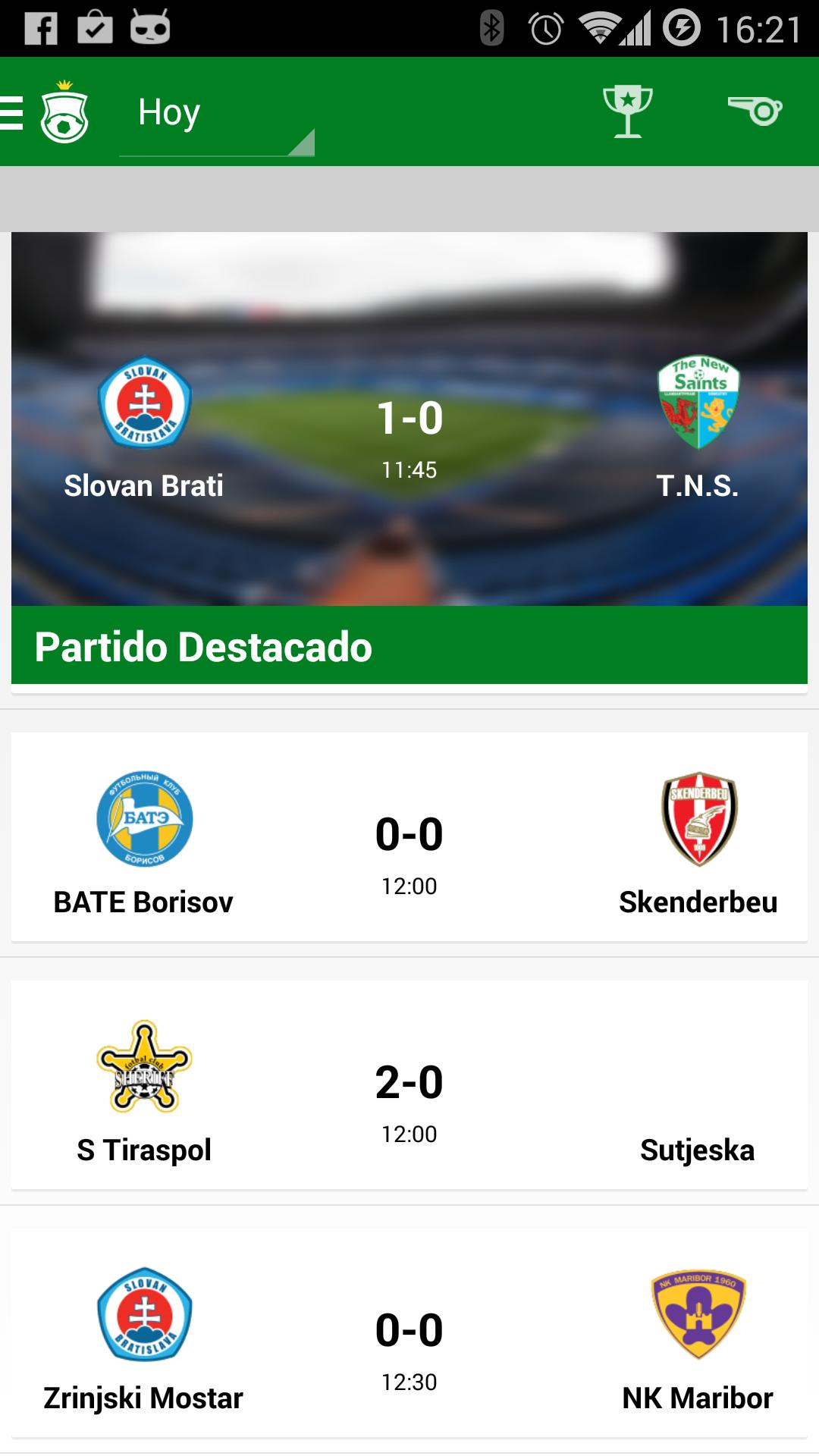Open the trophy competitions section
819x1456 pixels.
[x=626, y=112]
